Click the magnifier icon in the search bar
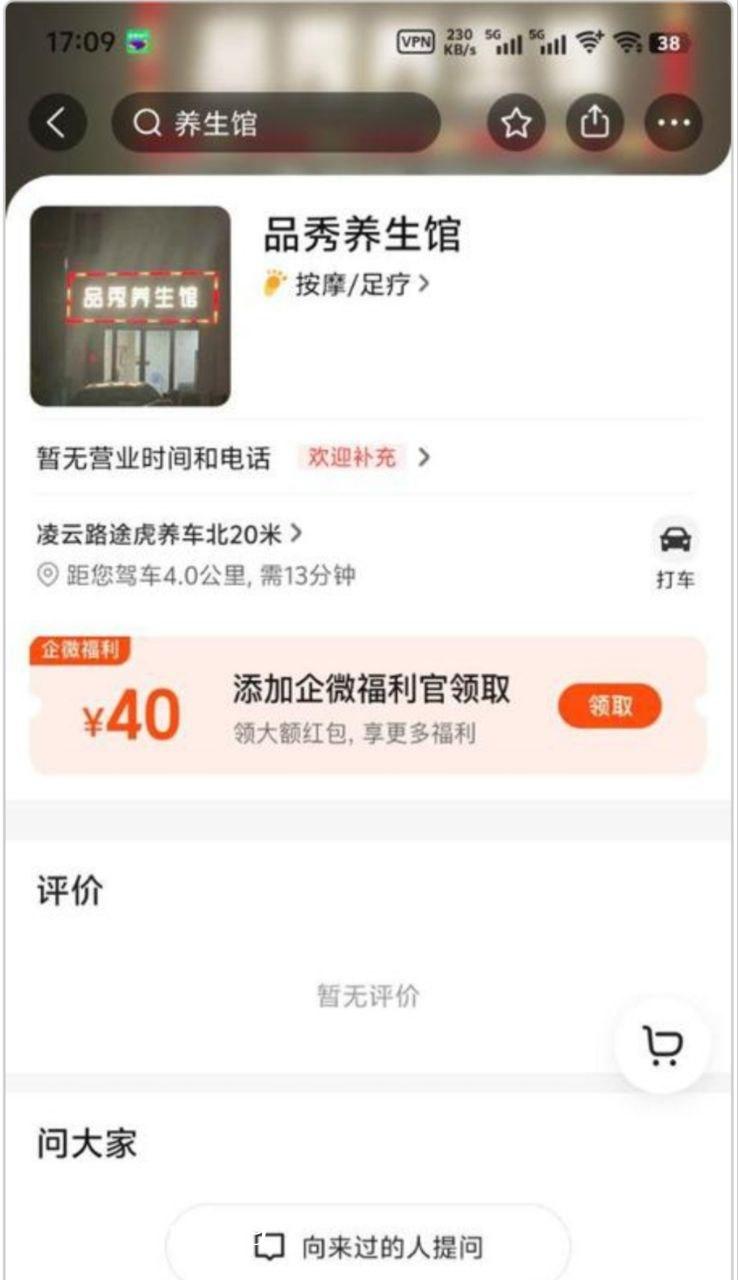Screen dimensions: 738x1280 point(146,123)
